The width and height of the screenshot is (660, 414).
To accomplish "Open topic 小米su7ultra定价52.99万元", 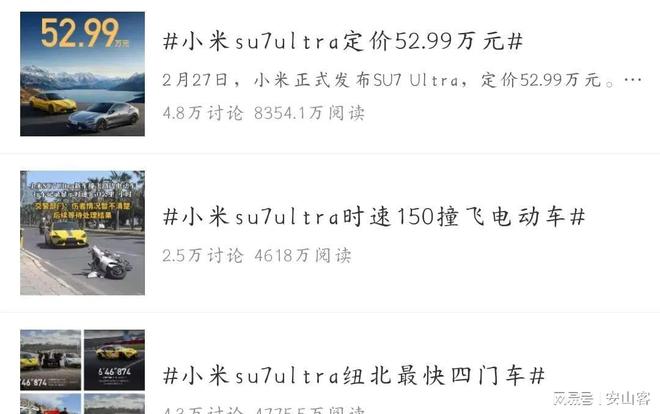I will coord(342,43).
